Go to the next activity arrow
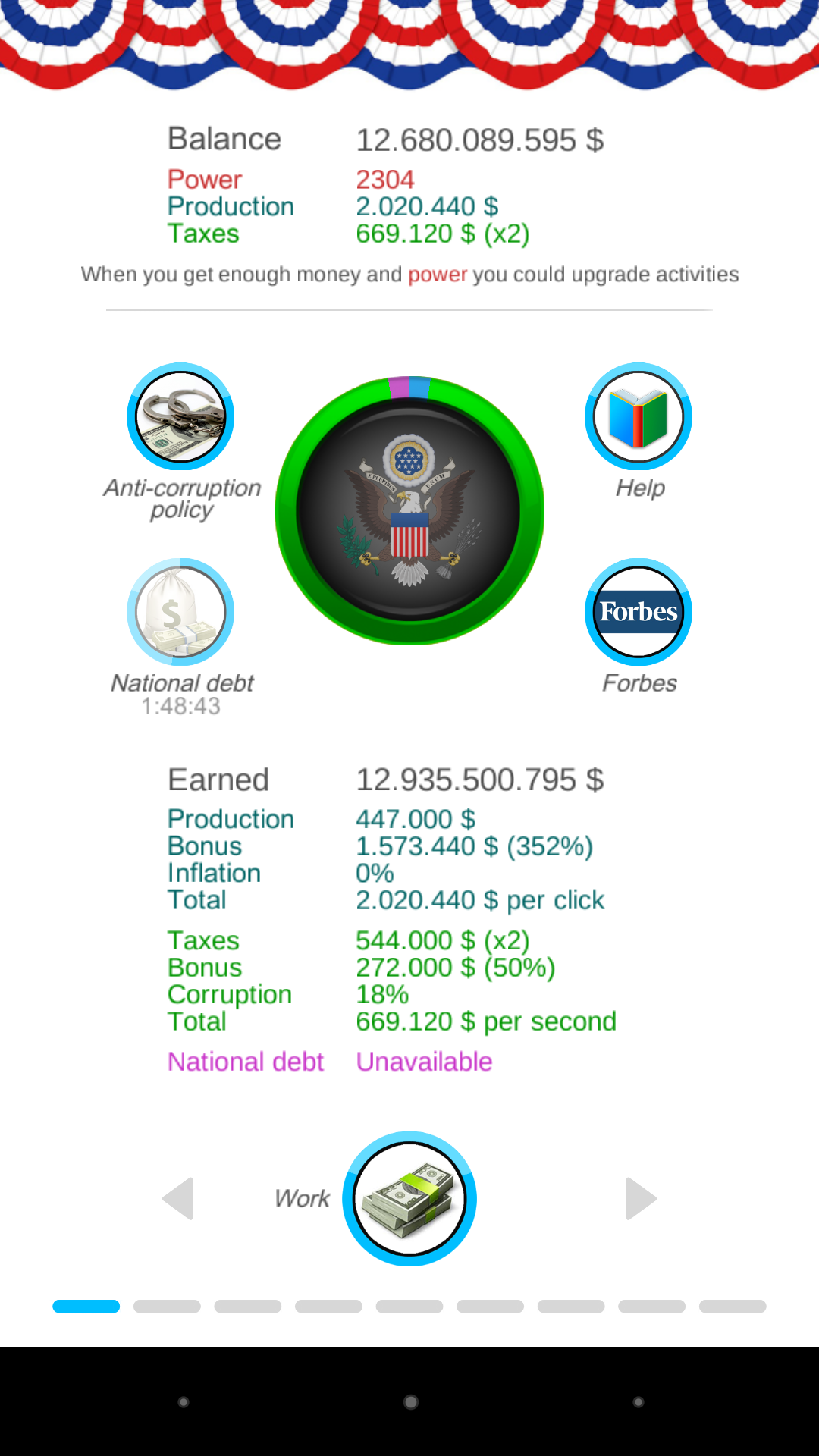The width and height of the screenshot is (819, 1456). coord(640,1198)
